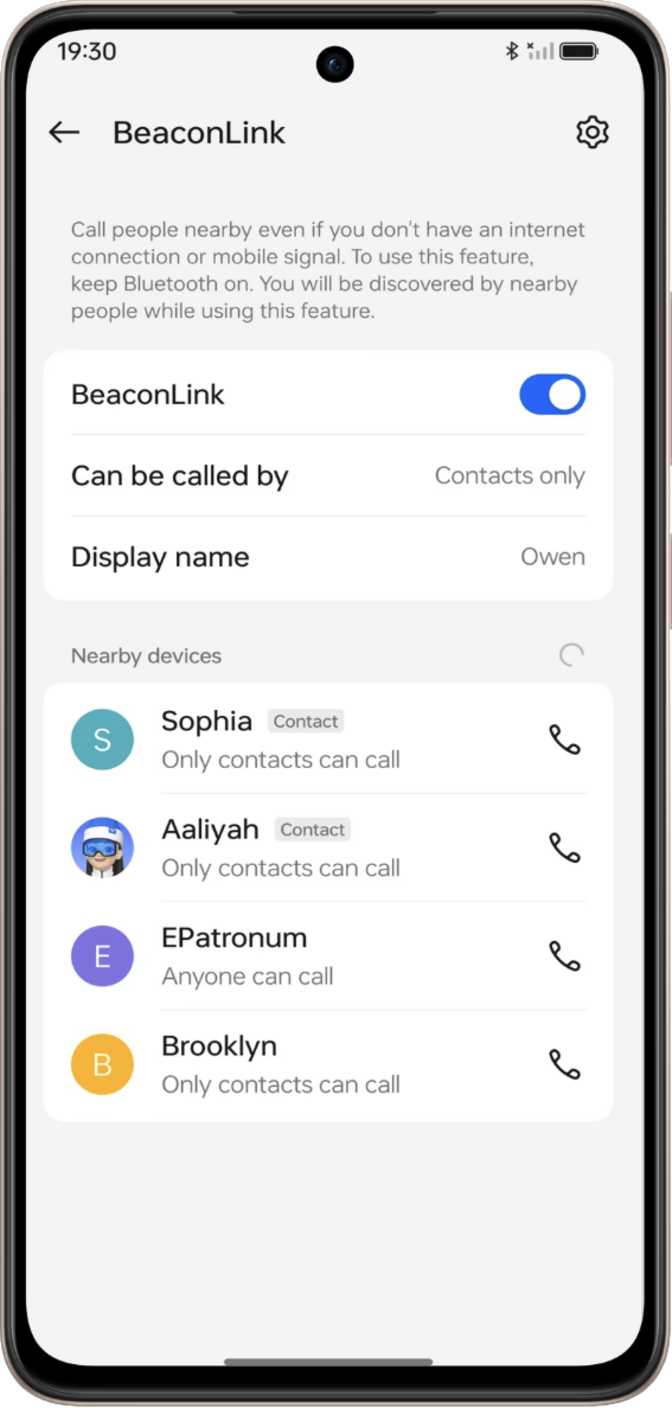672x1408 pixels.
Task: Call Aaliyah via the phone icon
Action: click(565, 848)
